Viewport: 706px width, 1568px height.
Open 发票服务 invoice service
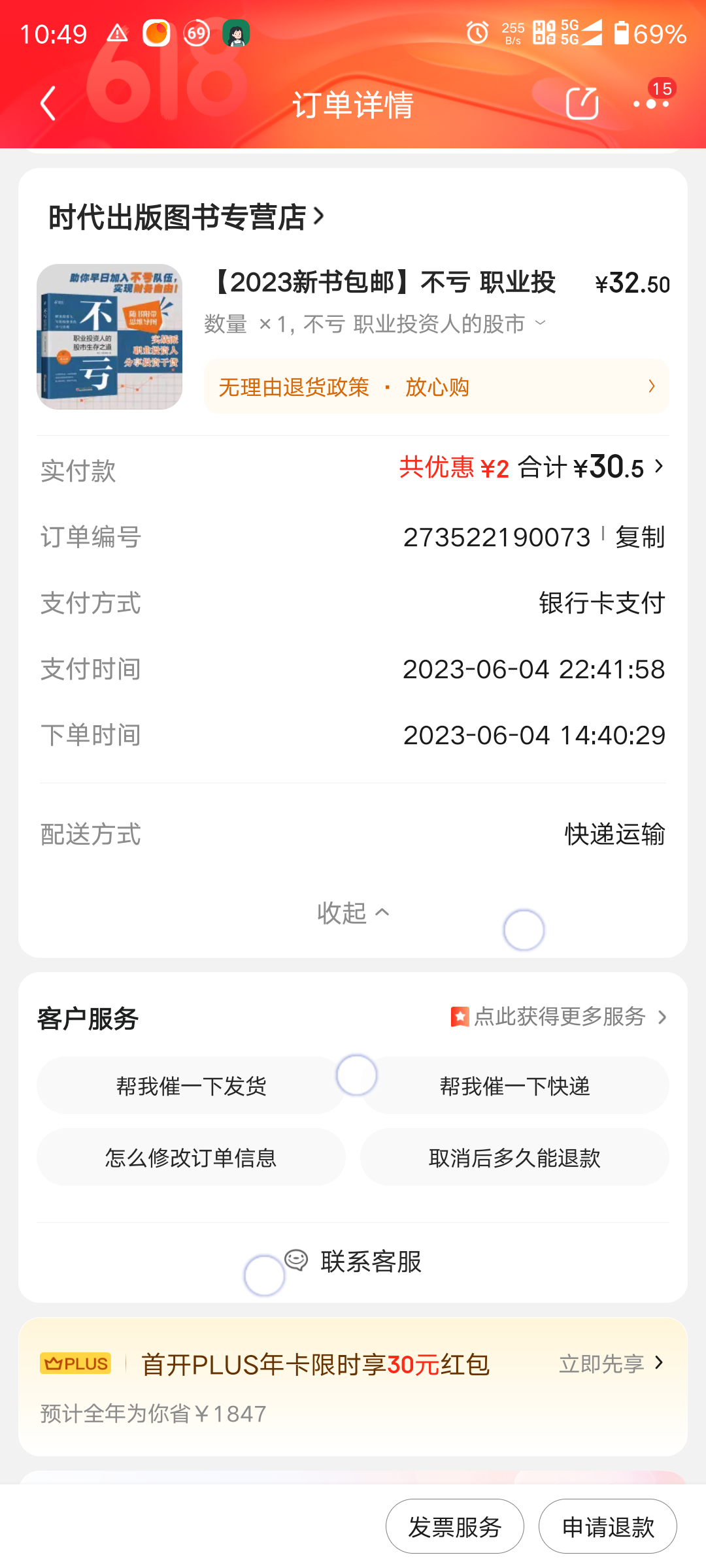click(455, 1527)
